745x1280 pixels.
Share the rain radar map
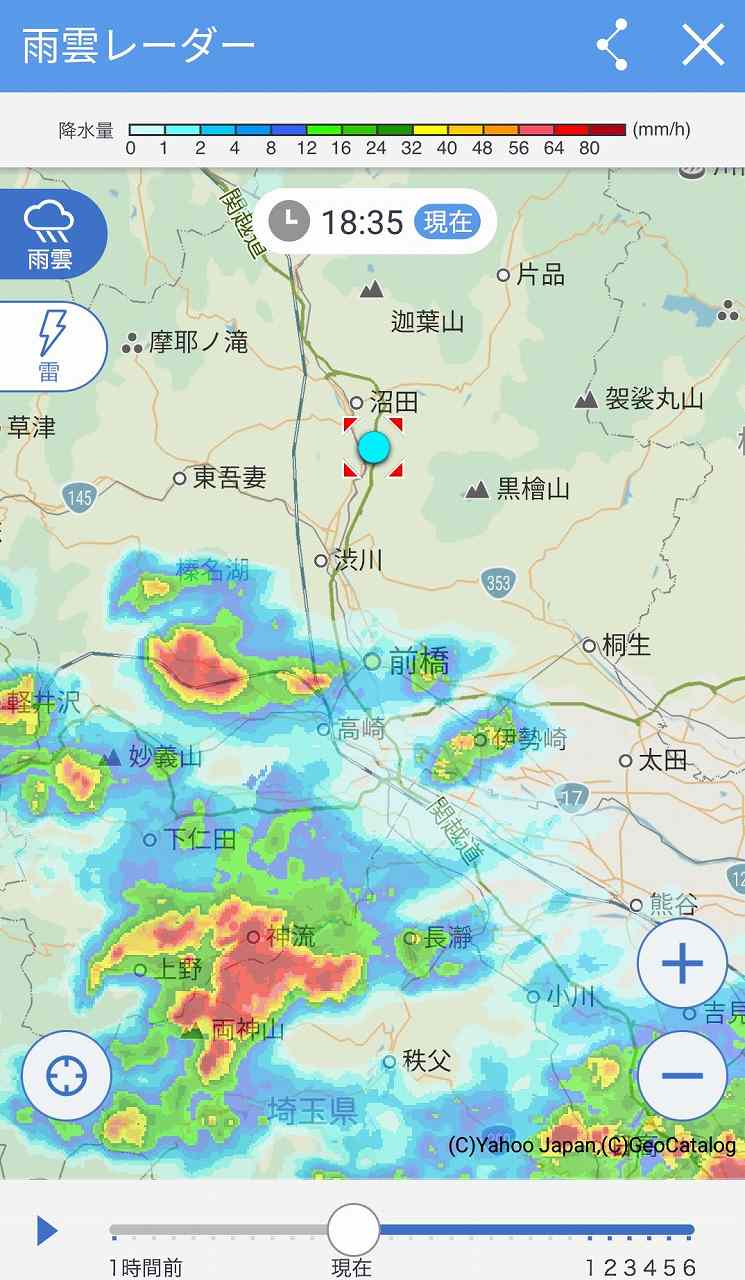click(612, 45)
